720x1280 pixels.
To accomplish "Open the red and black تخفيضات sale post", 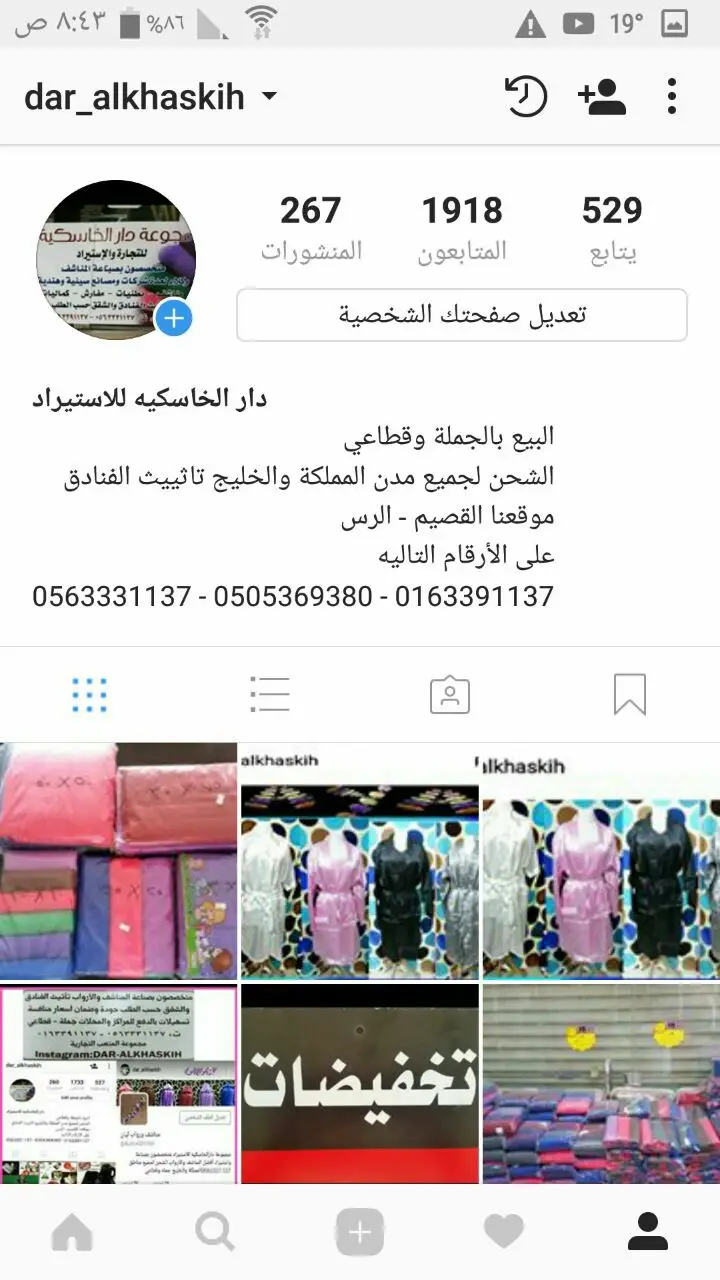I will point(360,1084).
